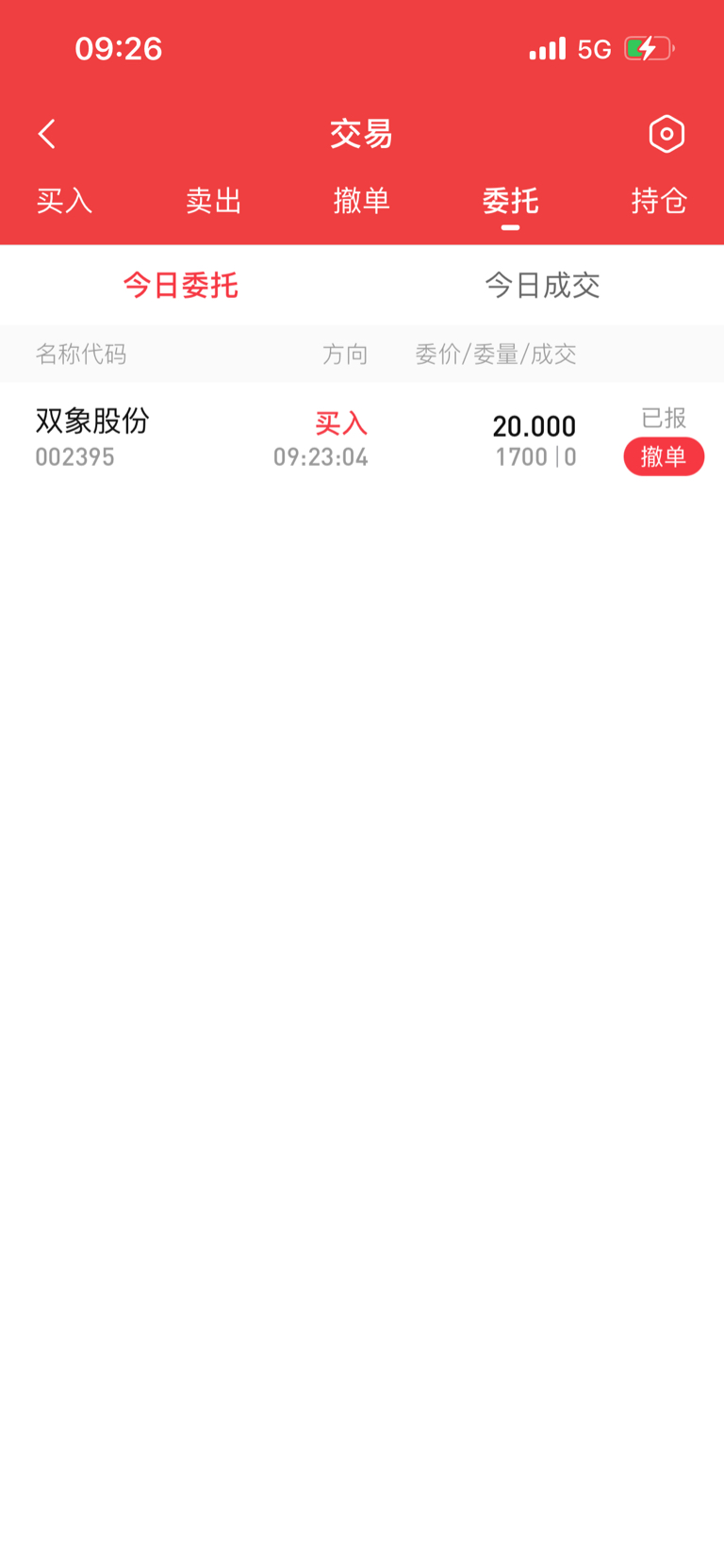Go back using the top-left arrow

(x=47, y=134)
